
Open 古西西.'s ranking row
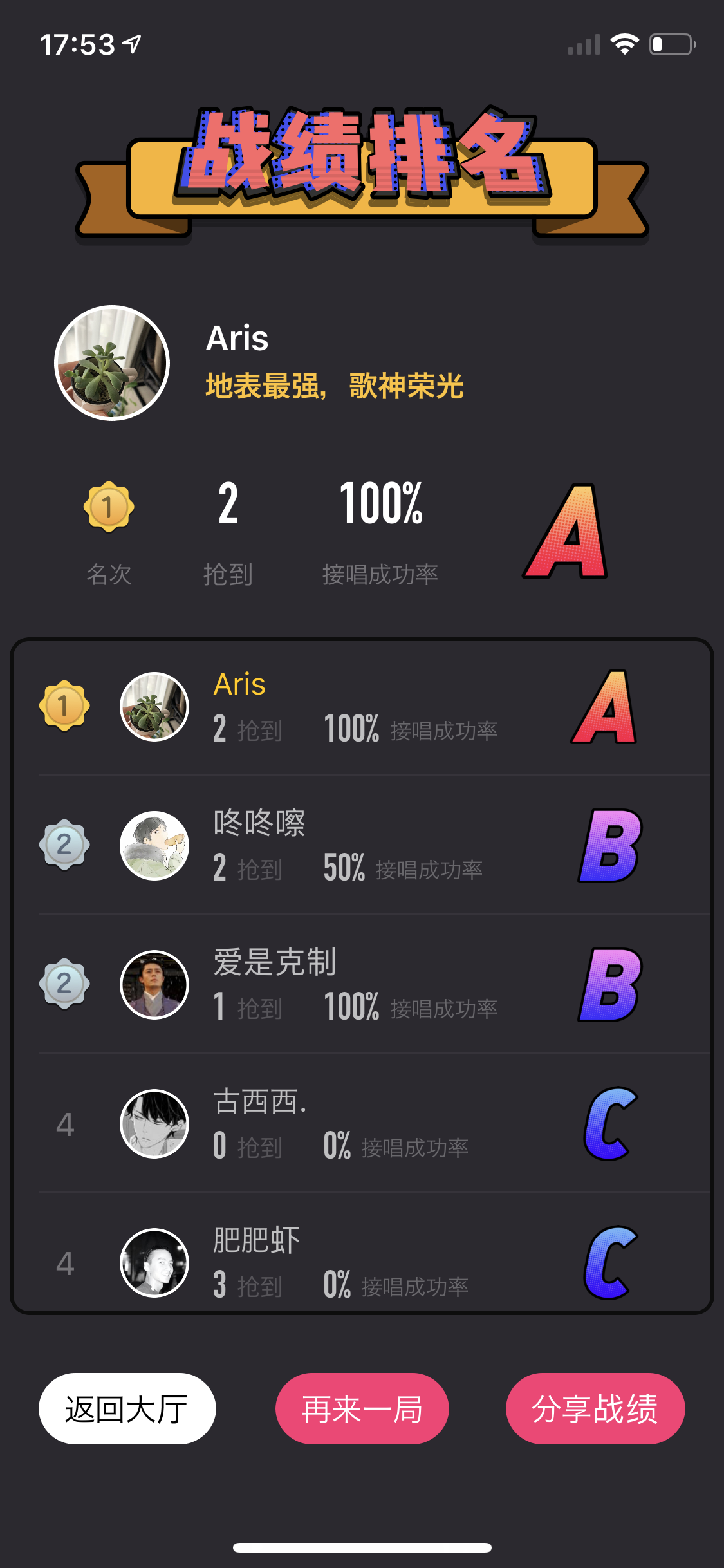(362, 1124)
